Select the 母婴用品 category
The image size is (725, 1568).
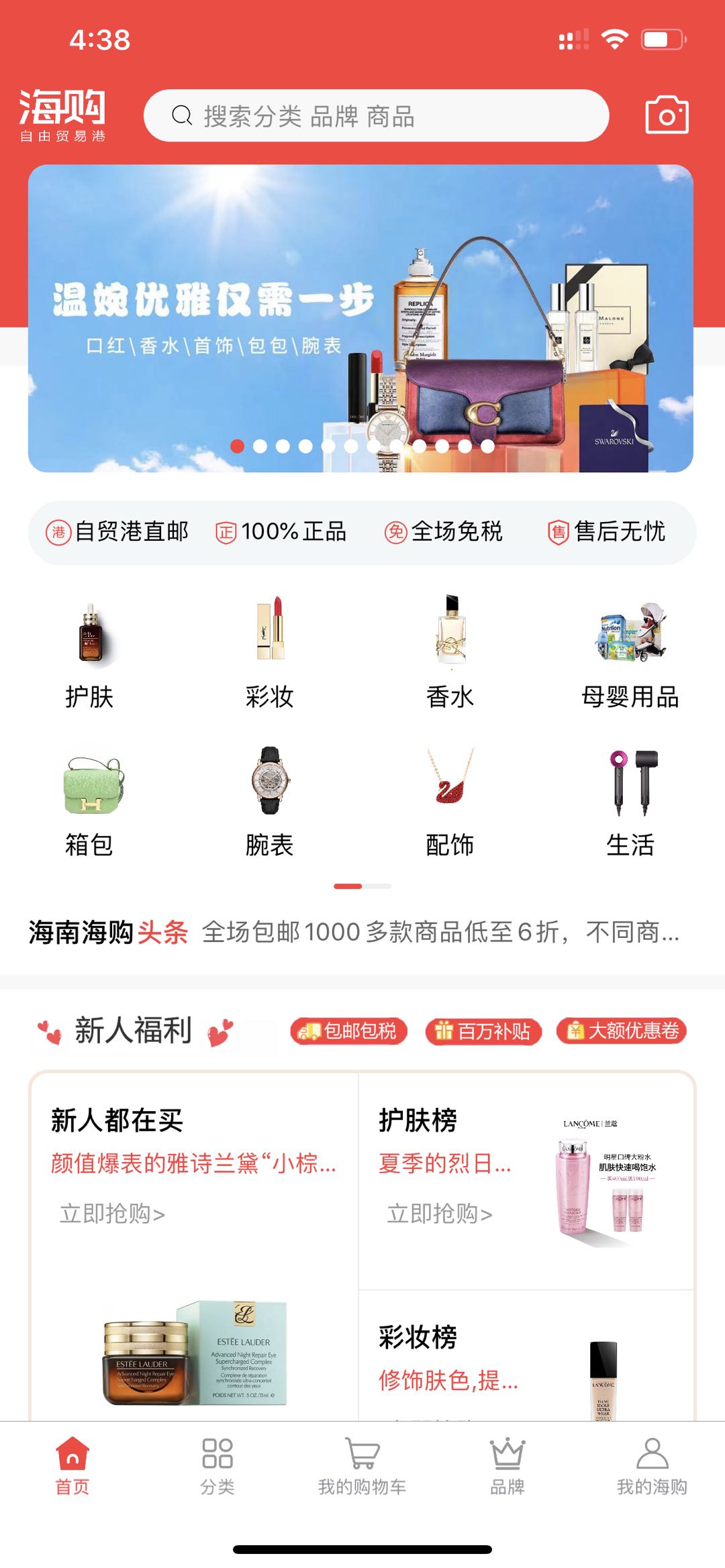pyautogui.click(x=630, y=652)
